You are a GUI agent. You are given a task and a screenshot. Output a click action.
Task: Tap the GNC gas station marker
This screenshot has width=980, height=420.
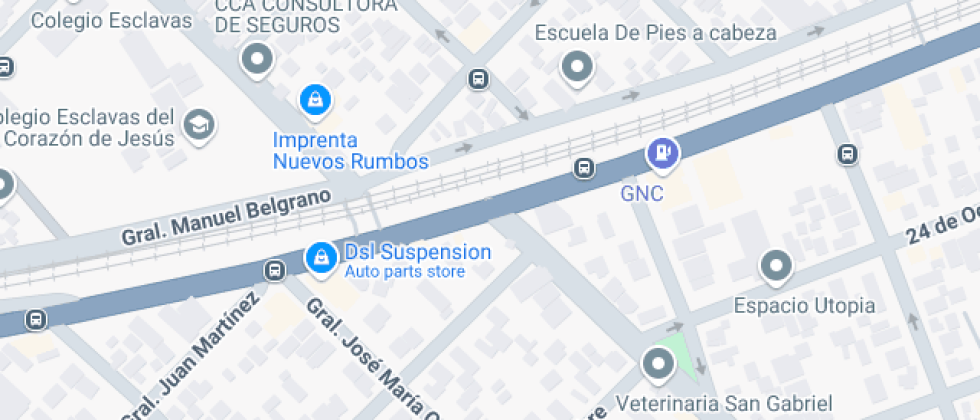tap(662, 153)
